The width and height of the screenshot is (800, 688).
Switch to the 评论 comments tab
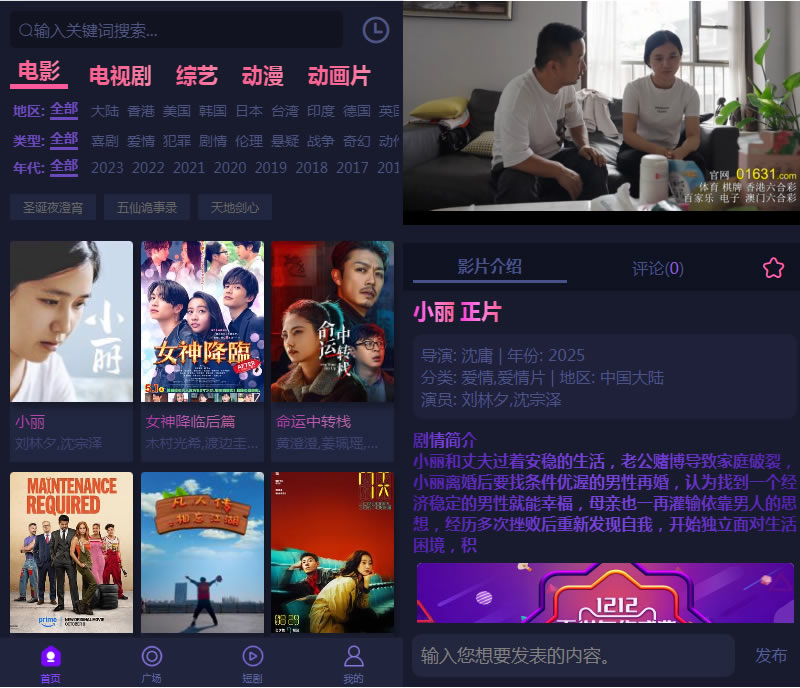click(658, 268)
